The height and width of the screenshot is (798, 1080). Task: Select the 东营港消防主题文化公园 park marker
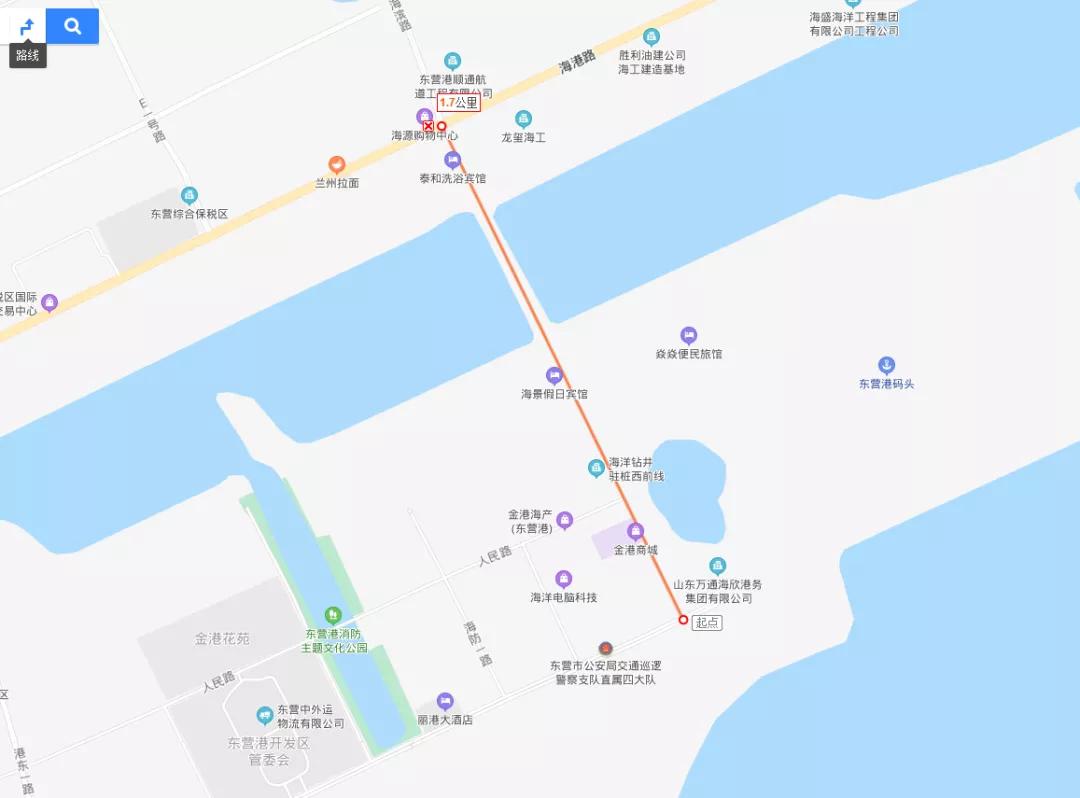[333, 615]
